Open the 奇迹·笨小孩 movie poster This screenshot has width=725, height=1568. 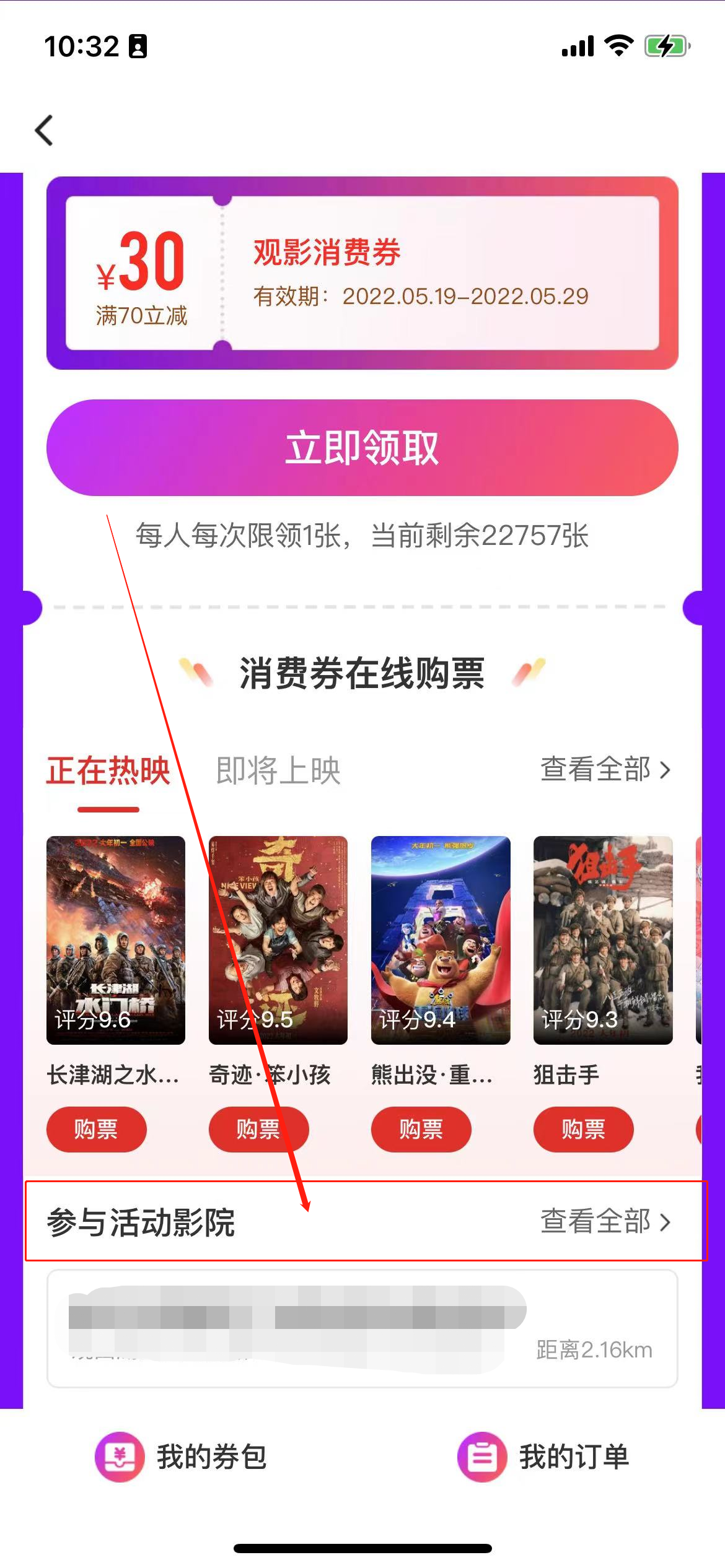coord(278,939)
